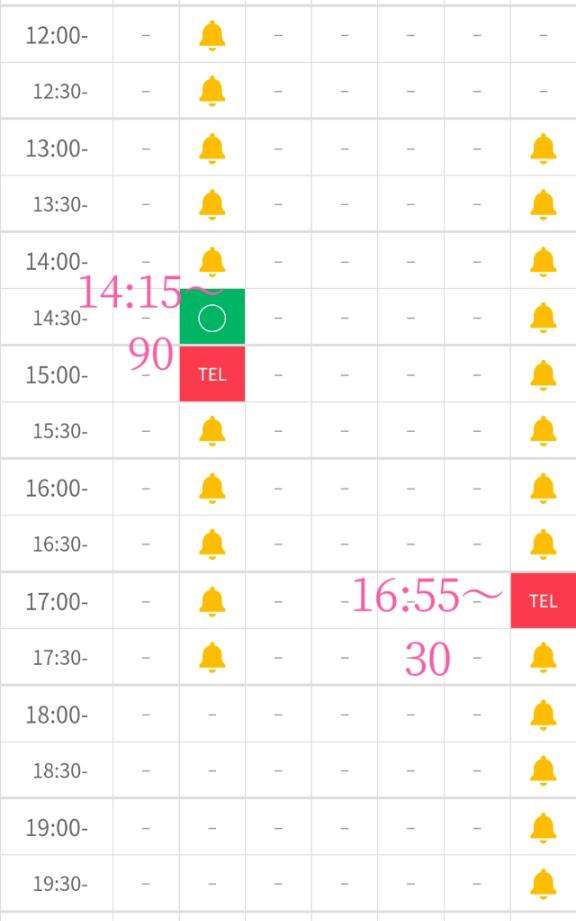Tap the alert bell at 19:30

(x=543, y=883)
